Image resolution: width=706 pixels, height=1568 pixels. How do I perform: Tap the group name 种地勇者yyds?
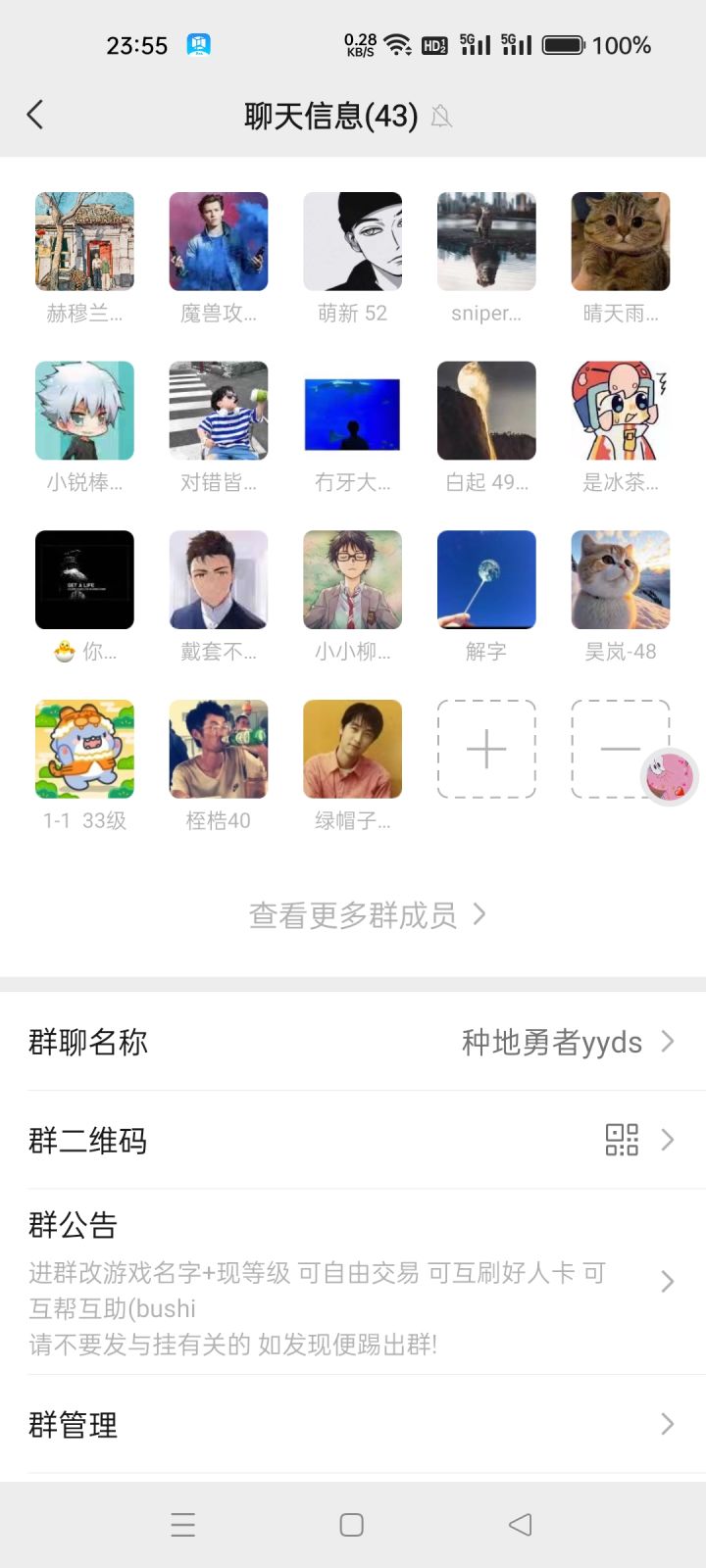tap(552, 1042)
